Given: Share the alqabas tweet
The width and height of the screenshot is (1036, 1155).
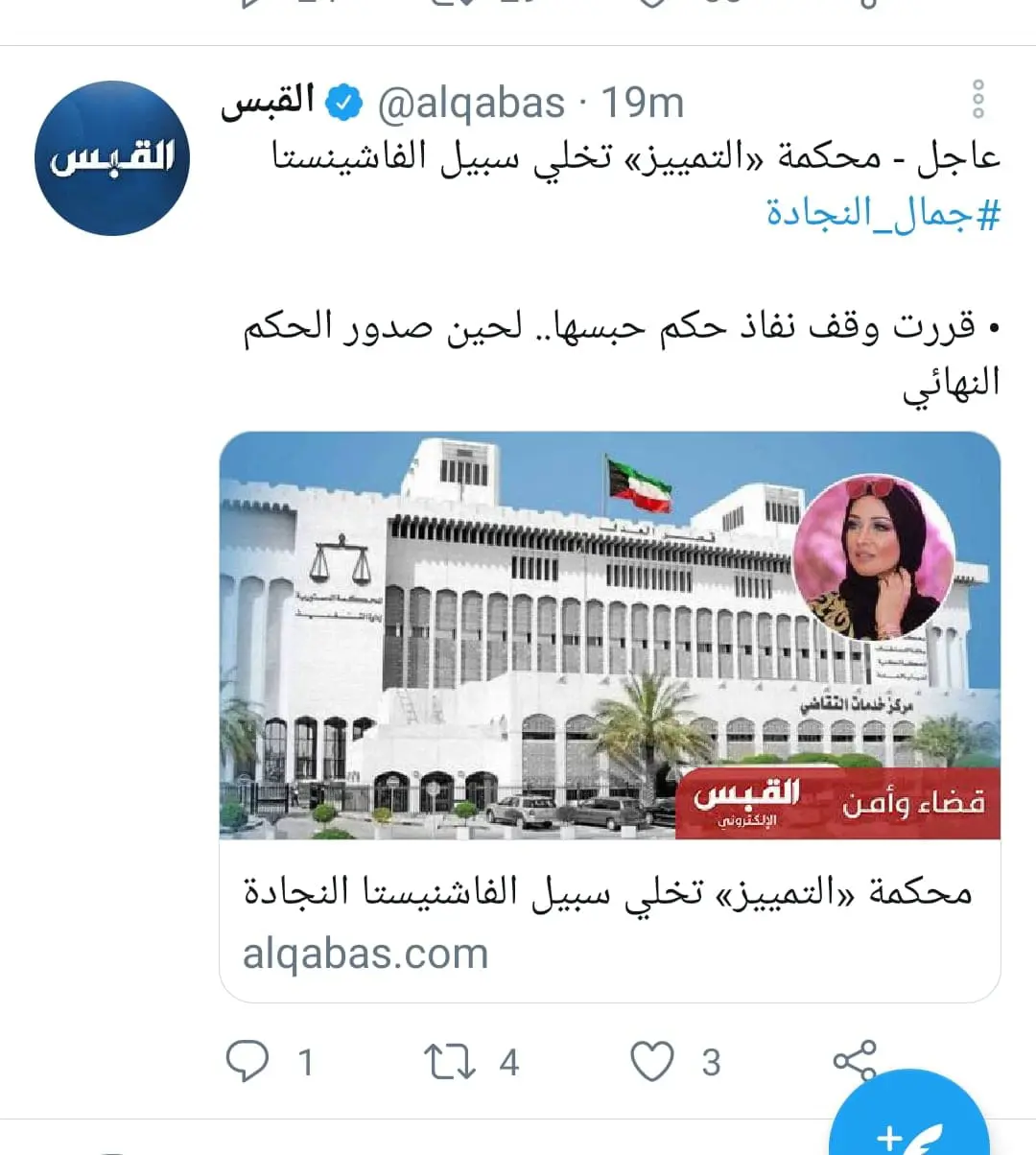Looking at the screenshot, I should point(853,1061).
